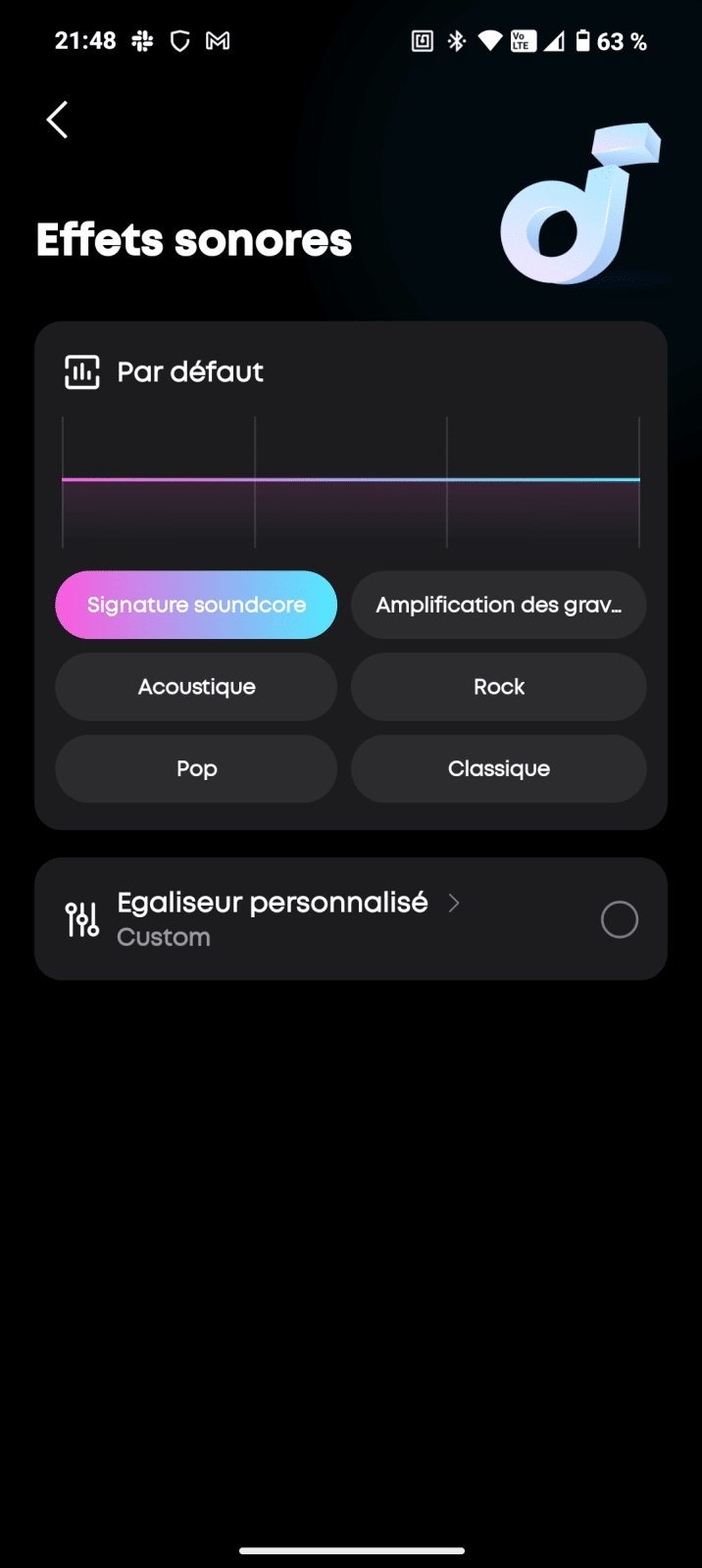The height and width of the screenshot is (1568, 702).
Task: Go back using the top arrow
Action: pyautogui.click(x=57, y=120)
